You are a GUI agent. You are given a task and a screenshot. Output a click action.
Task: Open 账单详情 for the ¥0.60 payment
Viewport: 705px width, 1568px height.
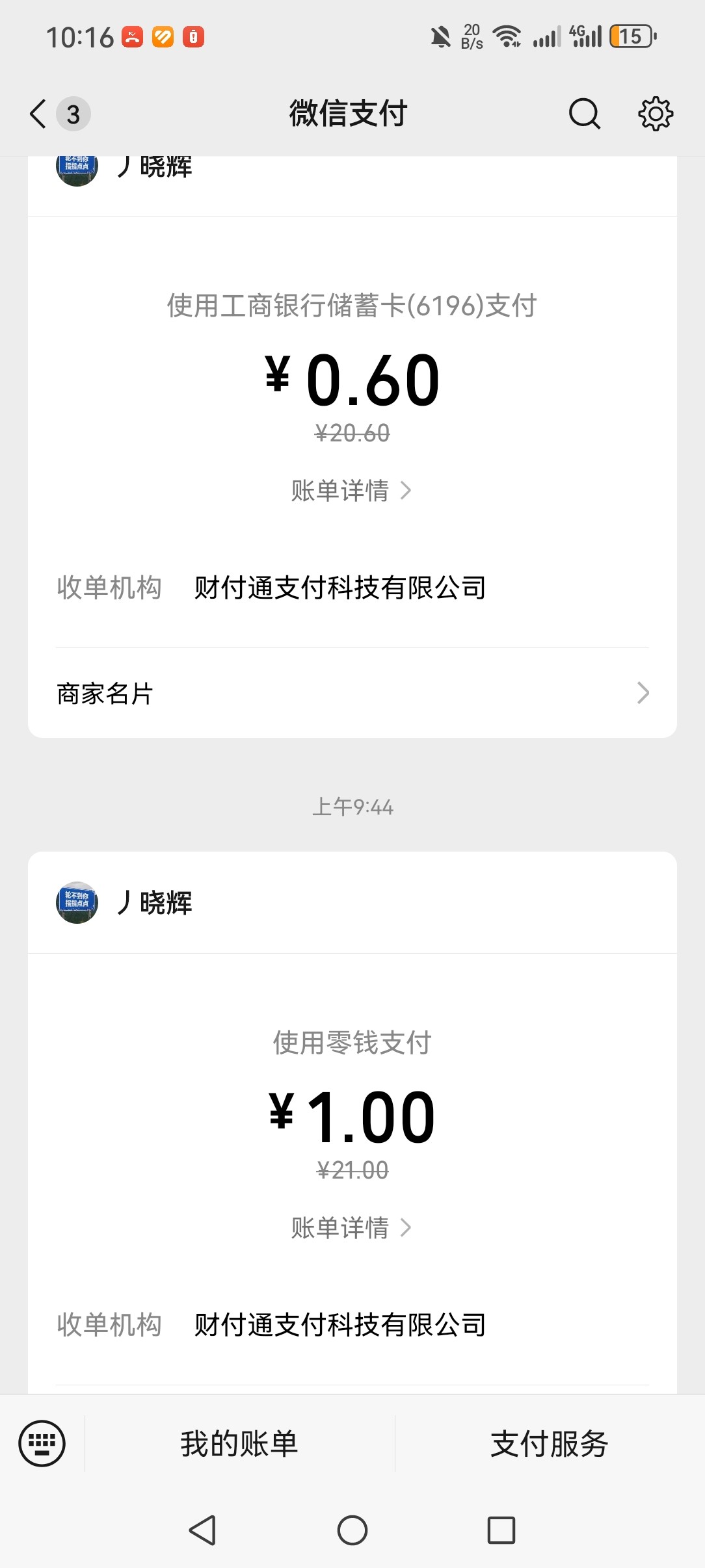click(351, 490)
